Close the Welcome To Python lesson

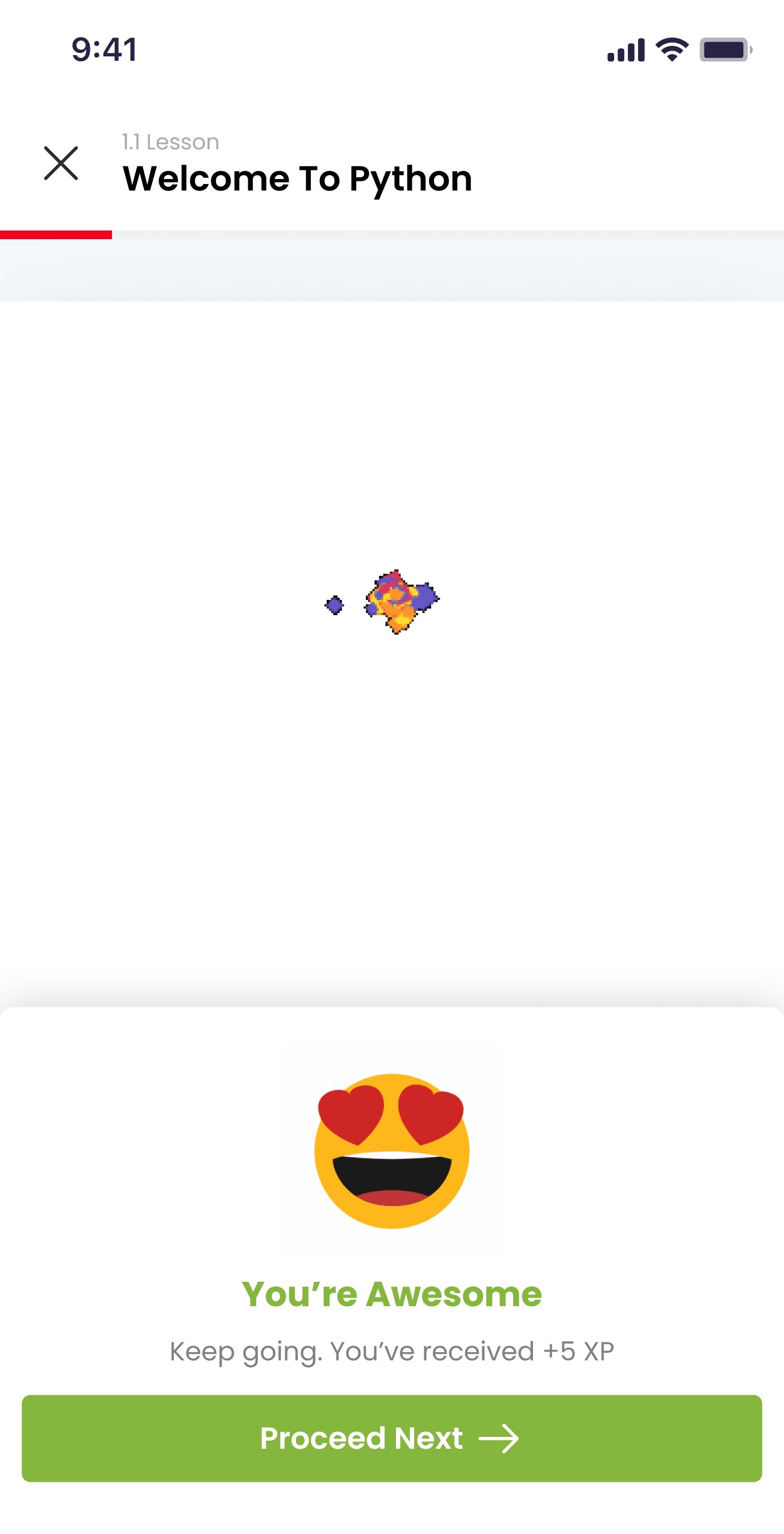point(61,162)
